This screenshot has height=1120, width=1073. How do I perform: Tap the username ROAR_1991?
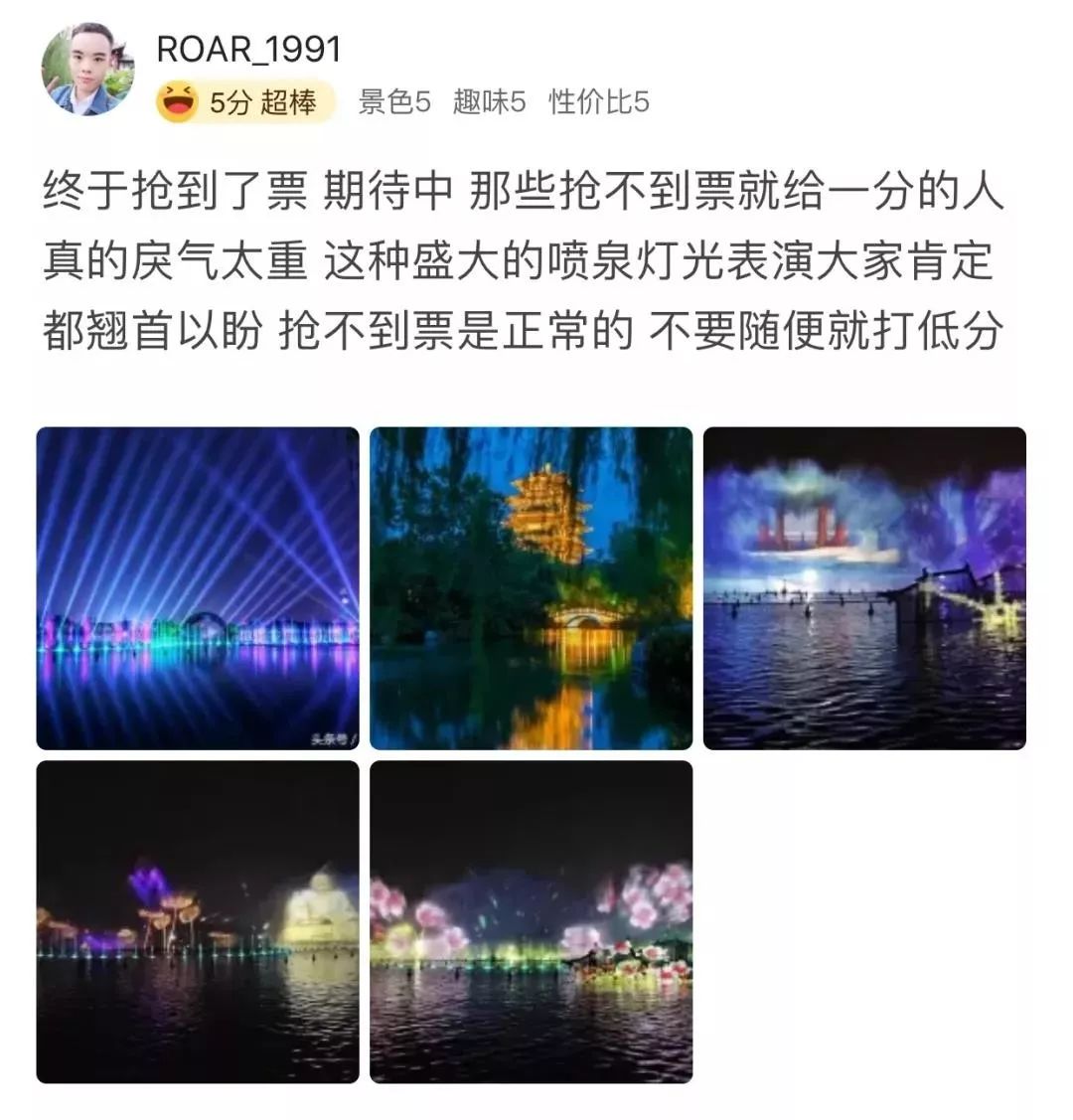(x=248, y=49)
